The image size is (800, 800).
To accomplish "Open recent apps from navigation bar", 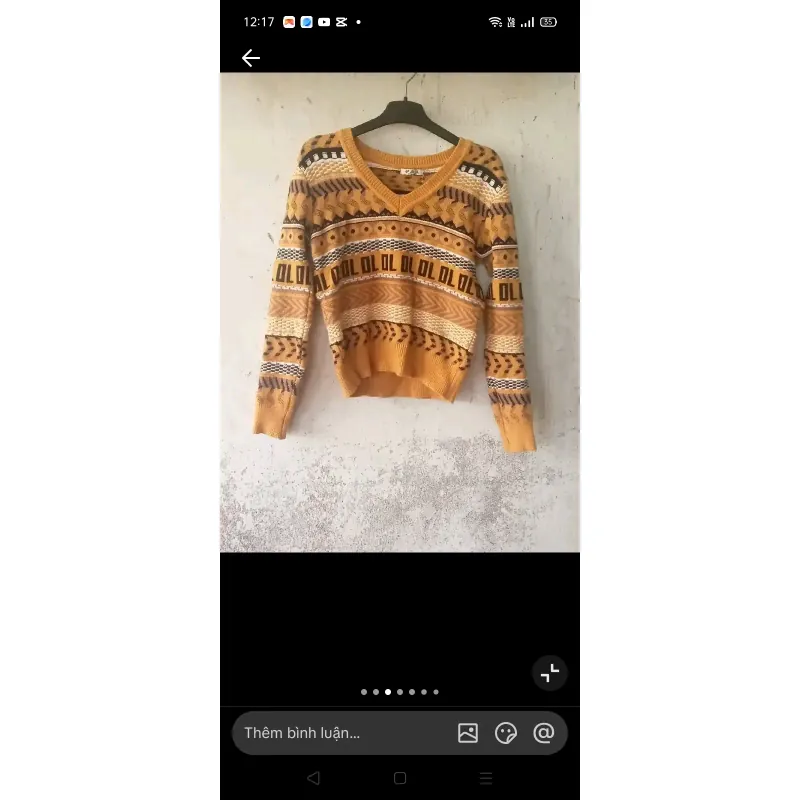I will coord(486,778).
